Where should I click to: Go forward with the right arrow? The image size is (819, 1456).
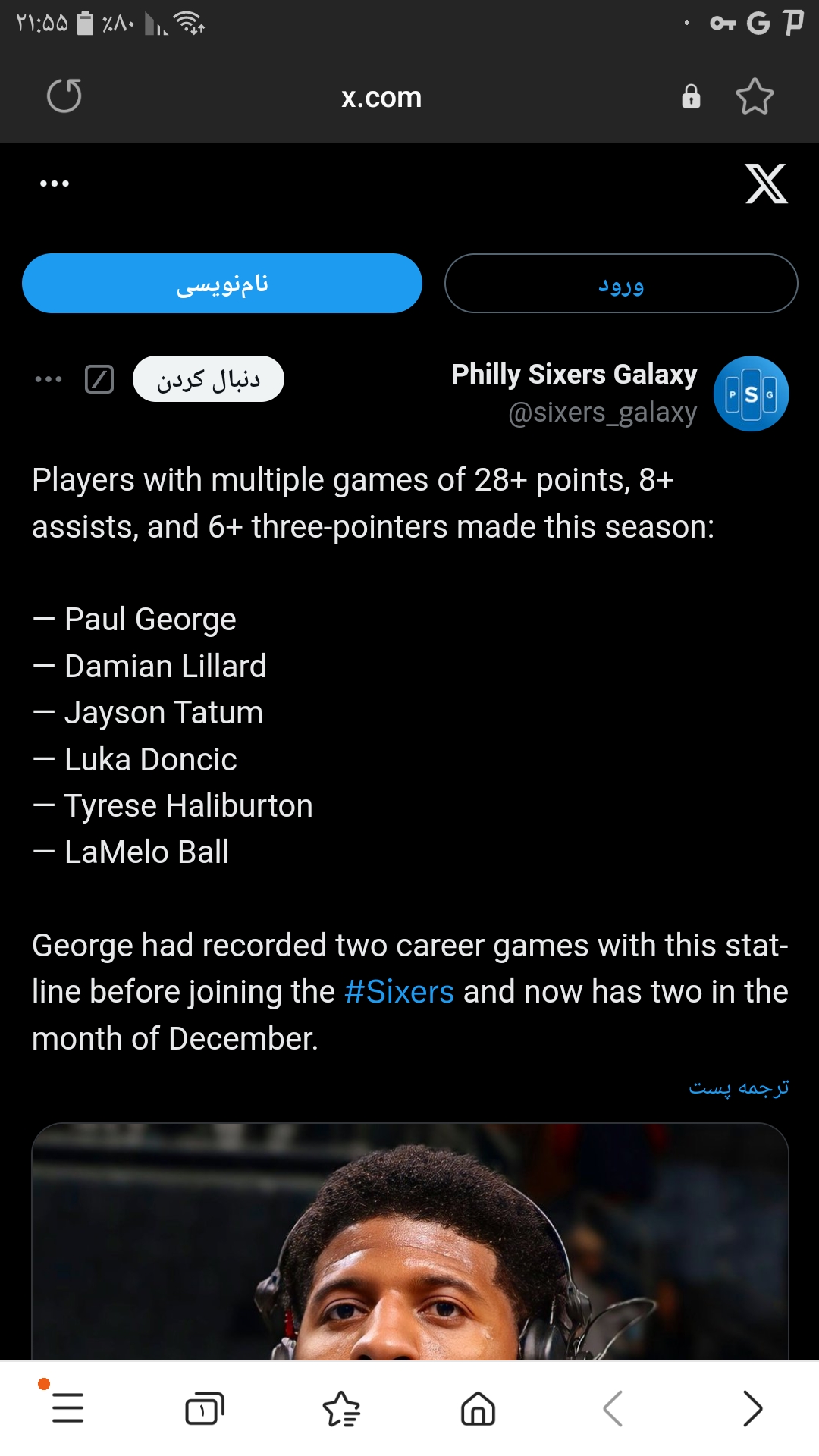coord(752,1408)
